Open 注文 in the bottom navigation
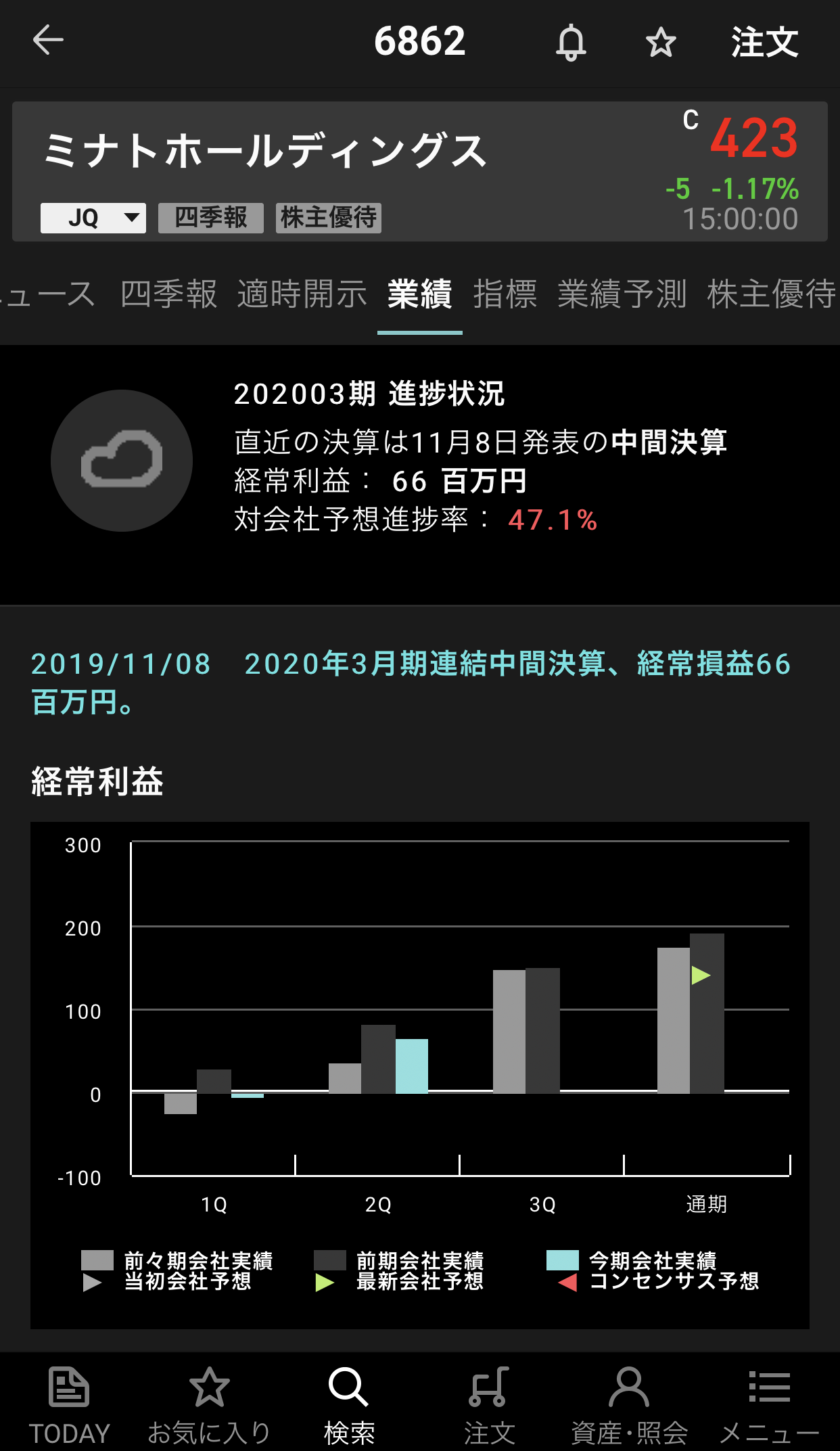This screenshot has height=1451, width=840. (x=490, y=1405)
